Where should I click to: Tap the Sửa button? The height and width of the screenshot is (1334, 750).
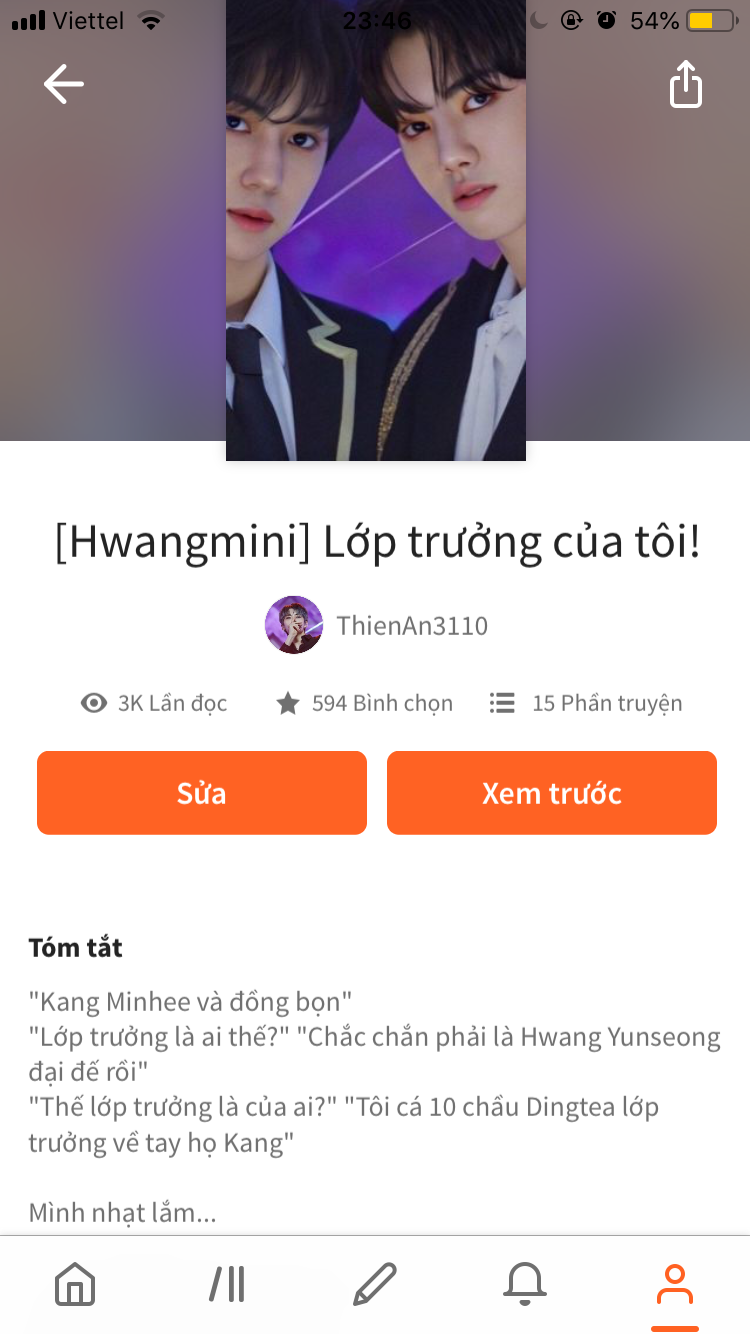[x=202, y=793]
